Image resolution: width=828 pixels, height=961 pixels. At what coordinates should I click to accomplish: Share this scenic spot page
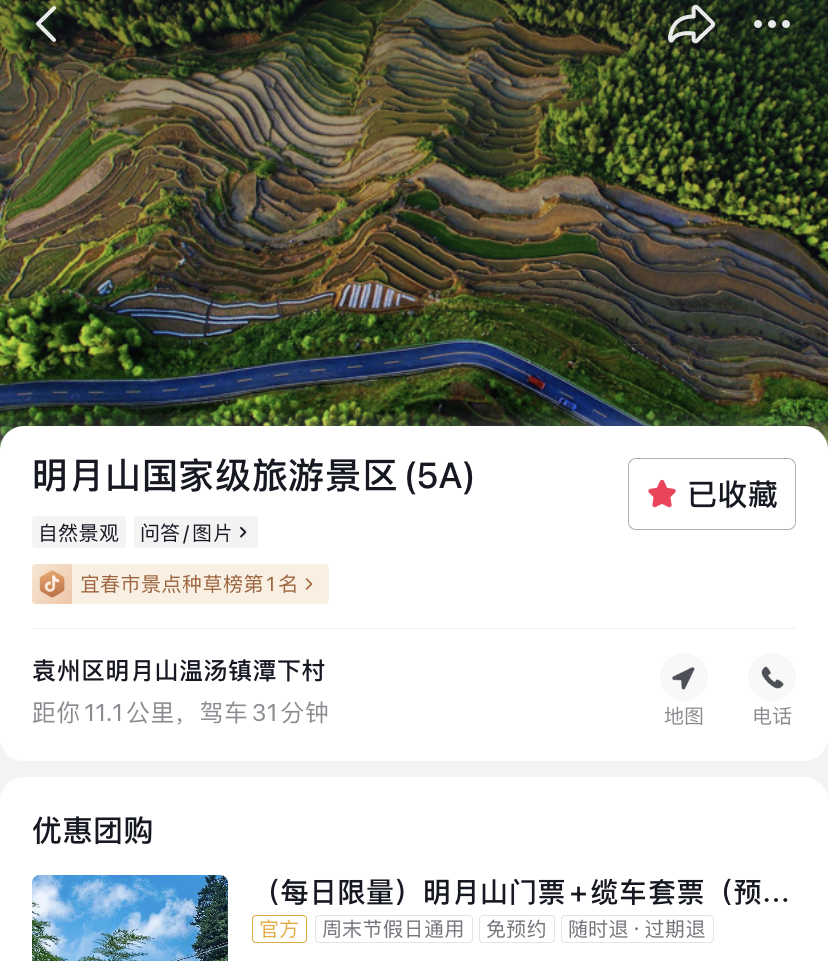(x=691, y=24)
